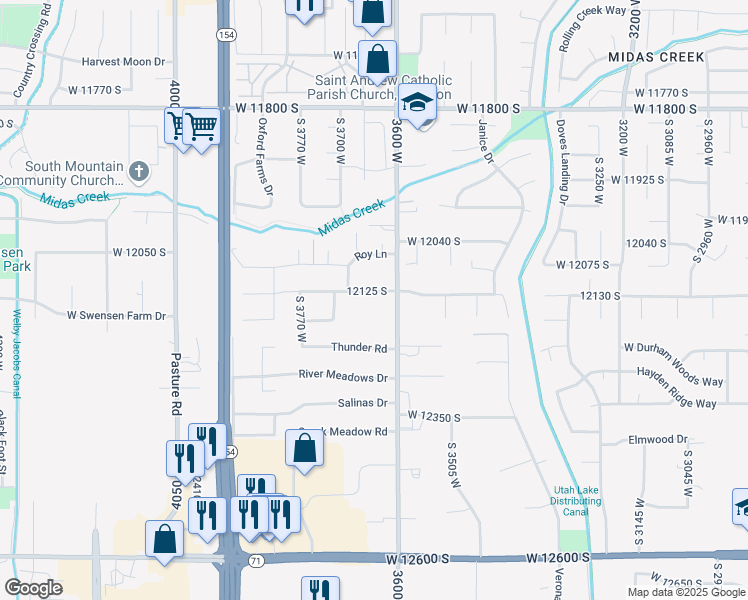Open the shopping bag marker above Saint Andrew Church
748x600 pixels.
click(377, 59)
